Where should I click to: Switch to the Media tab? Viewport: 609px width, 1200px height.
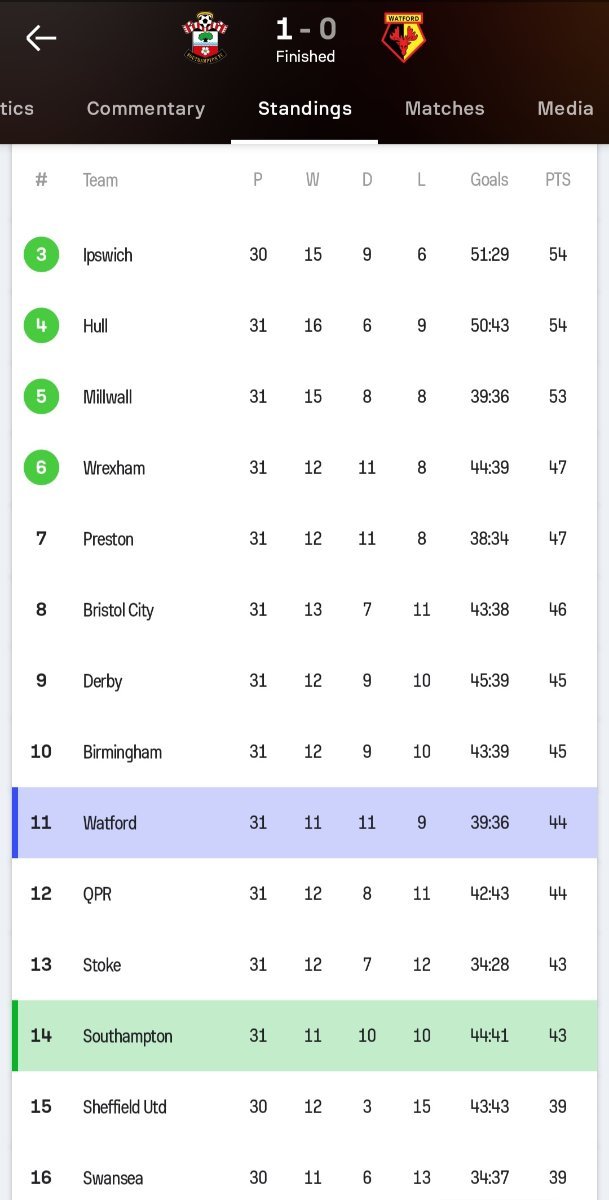point(565,109)
